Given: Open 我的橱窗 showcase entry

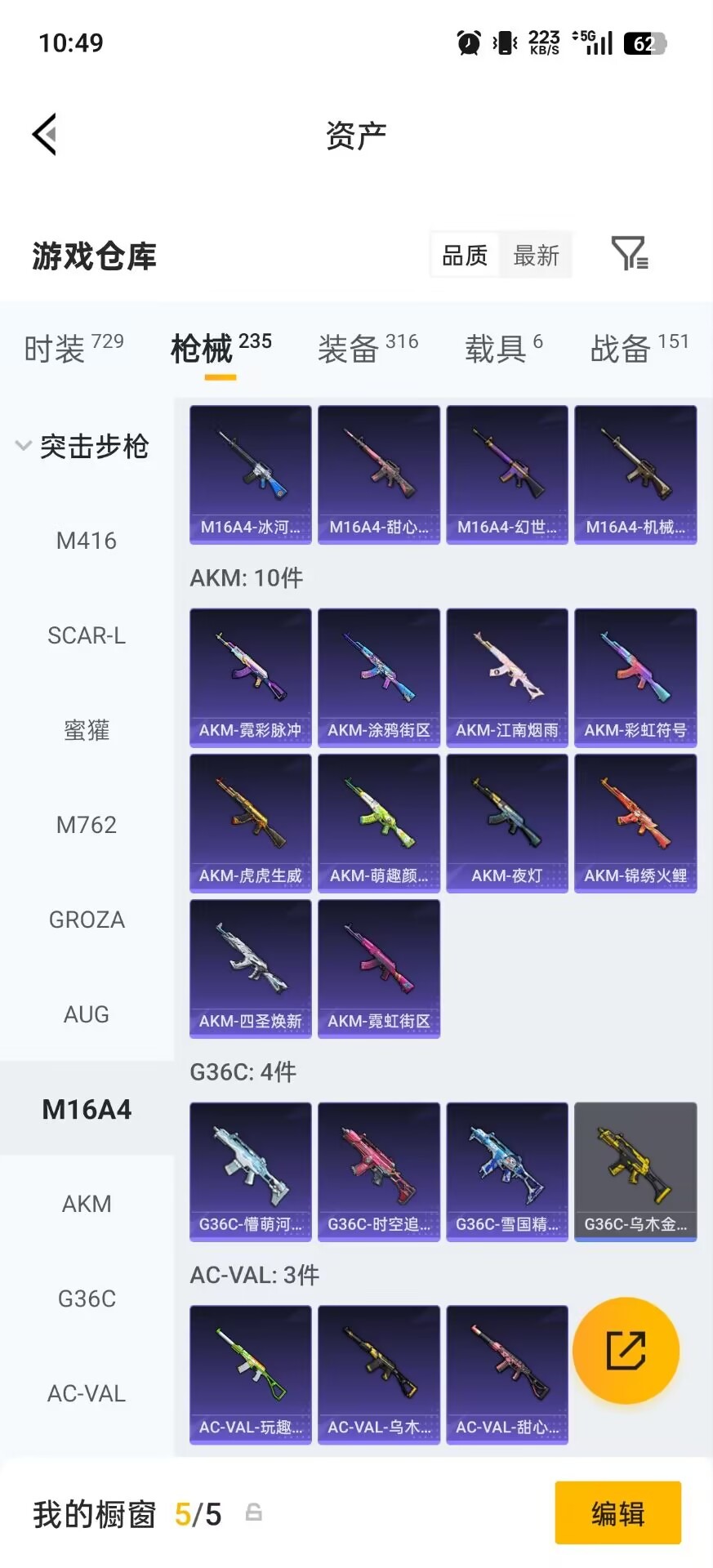Looking at the screenshot, I should [94, 1513].
